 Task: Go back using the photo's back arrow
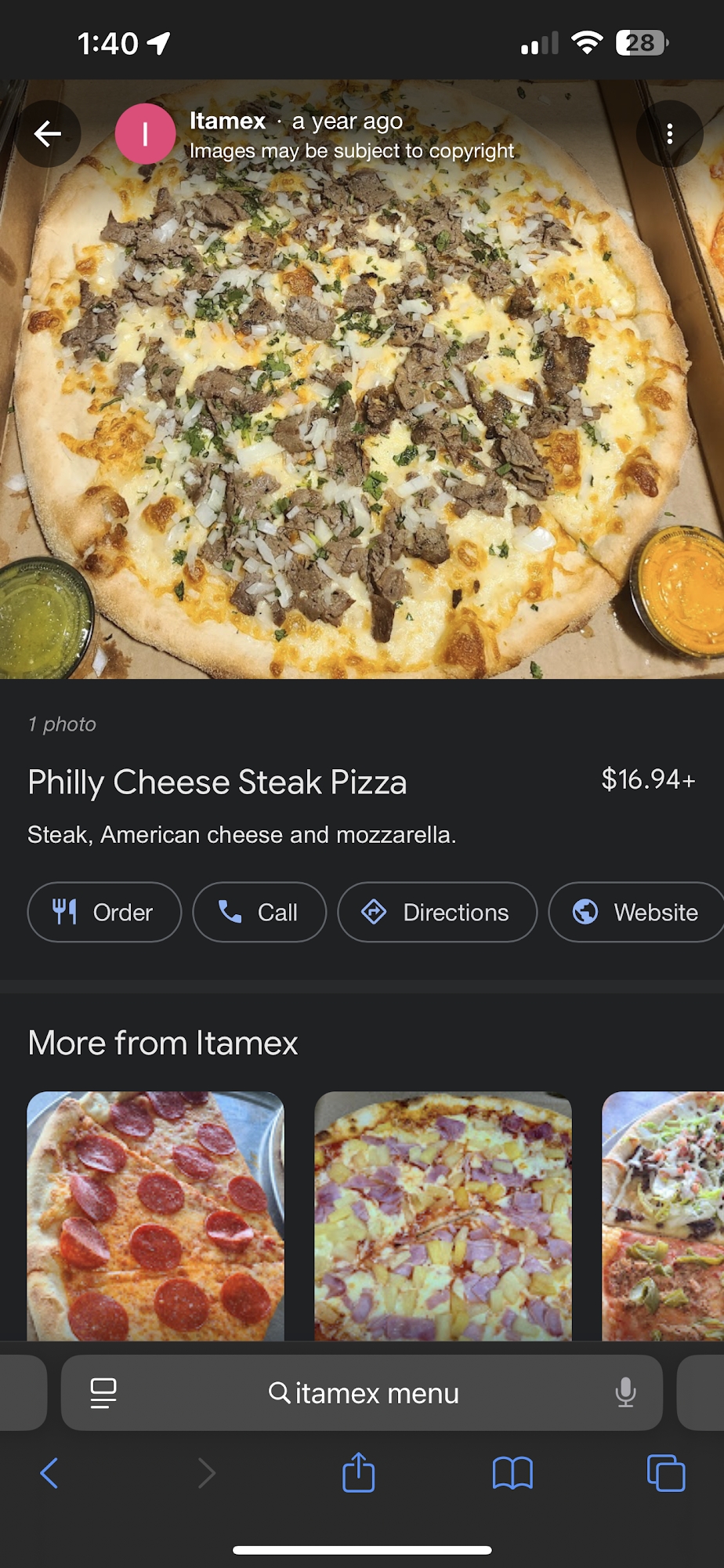(x=48, y=134)
